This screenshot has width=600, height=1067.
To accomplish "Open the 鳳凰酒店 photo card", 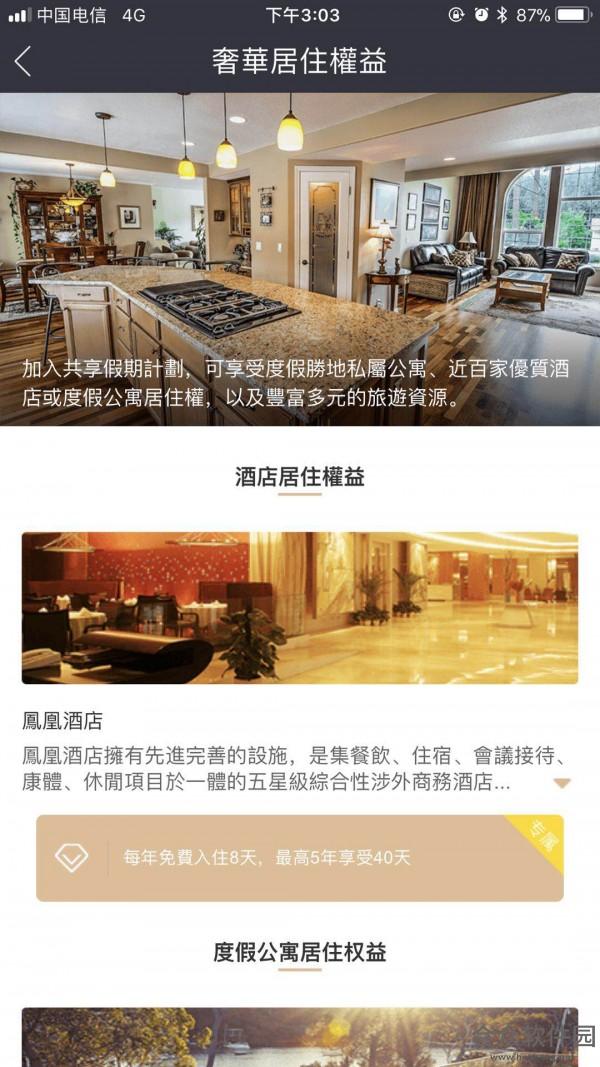I will [x=299, y=607].
